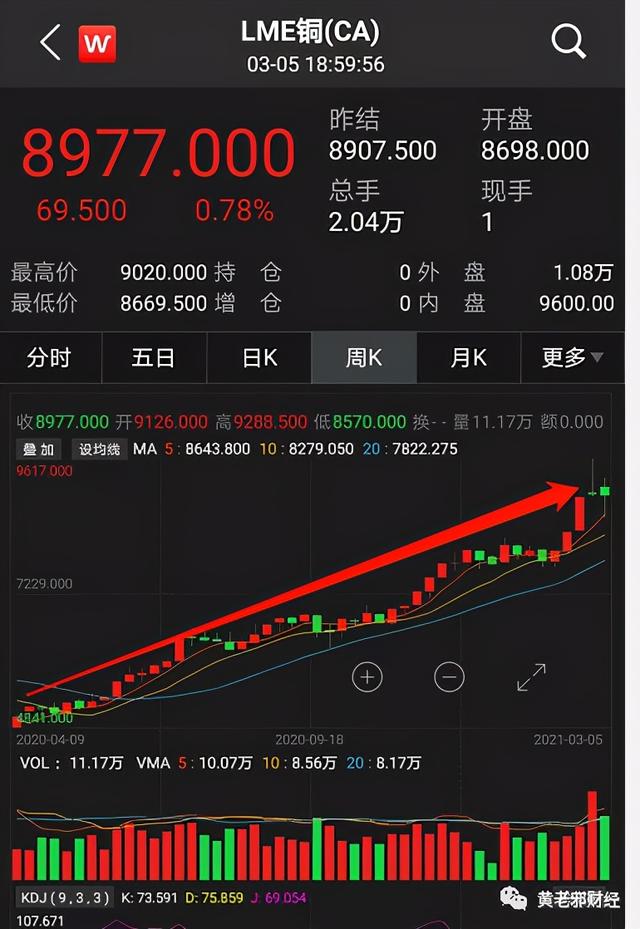Switch to the 周K weekly tab

364,358
